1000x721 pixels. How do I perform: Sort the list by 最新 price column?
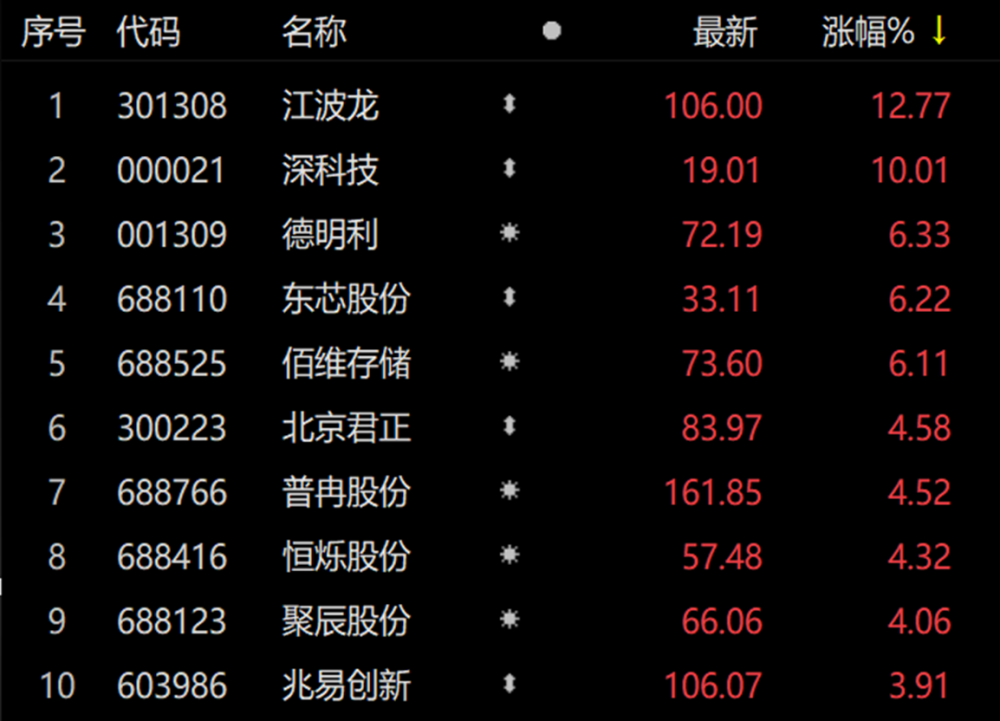coord(725,32)
